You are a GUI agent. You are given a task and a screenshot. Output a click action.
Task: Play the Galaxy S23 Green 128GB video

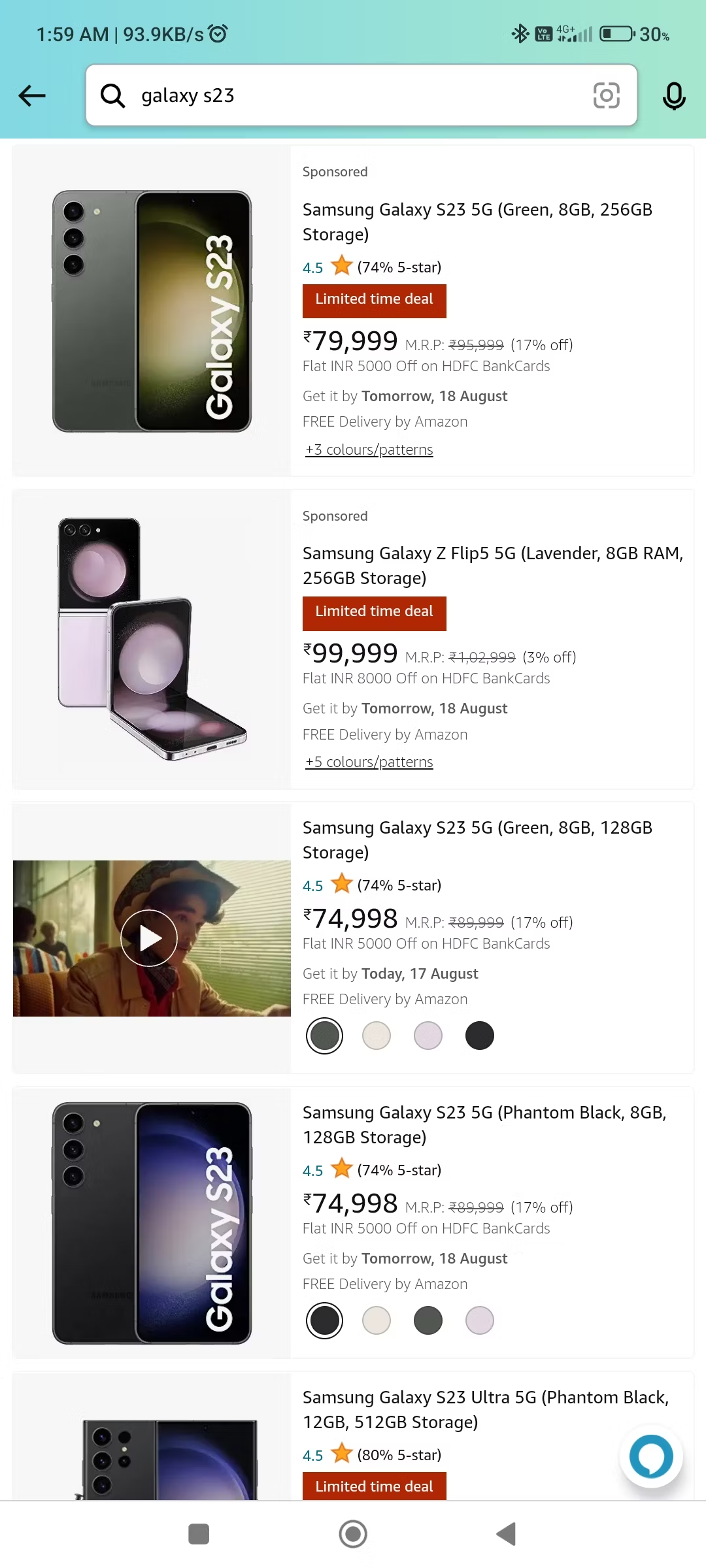(x=149, y=938)
